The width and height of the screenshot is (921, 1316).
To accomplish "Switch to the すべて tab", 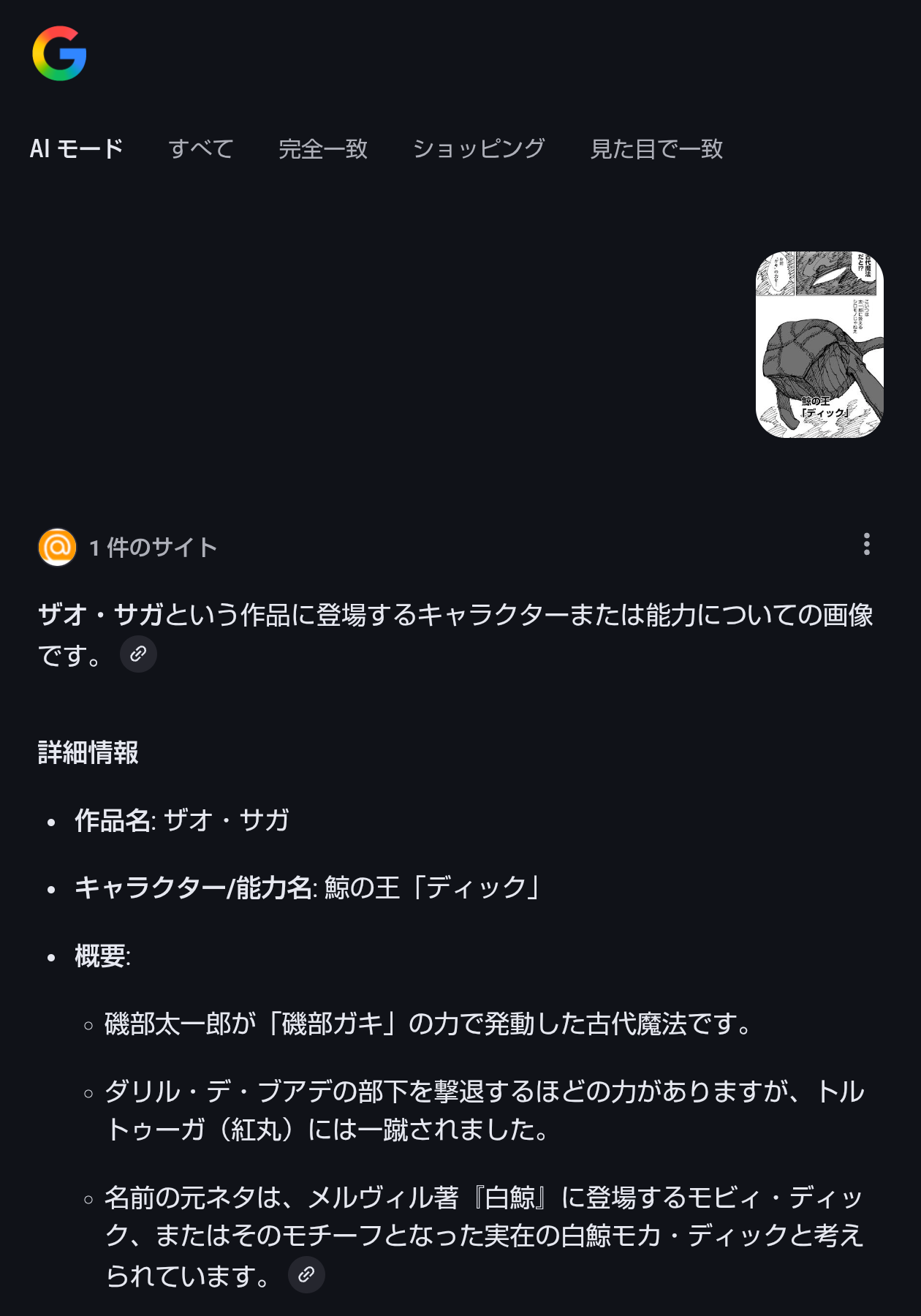I will 201,149.
